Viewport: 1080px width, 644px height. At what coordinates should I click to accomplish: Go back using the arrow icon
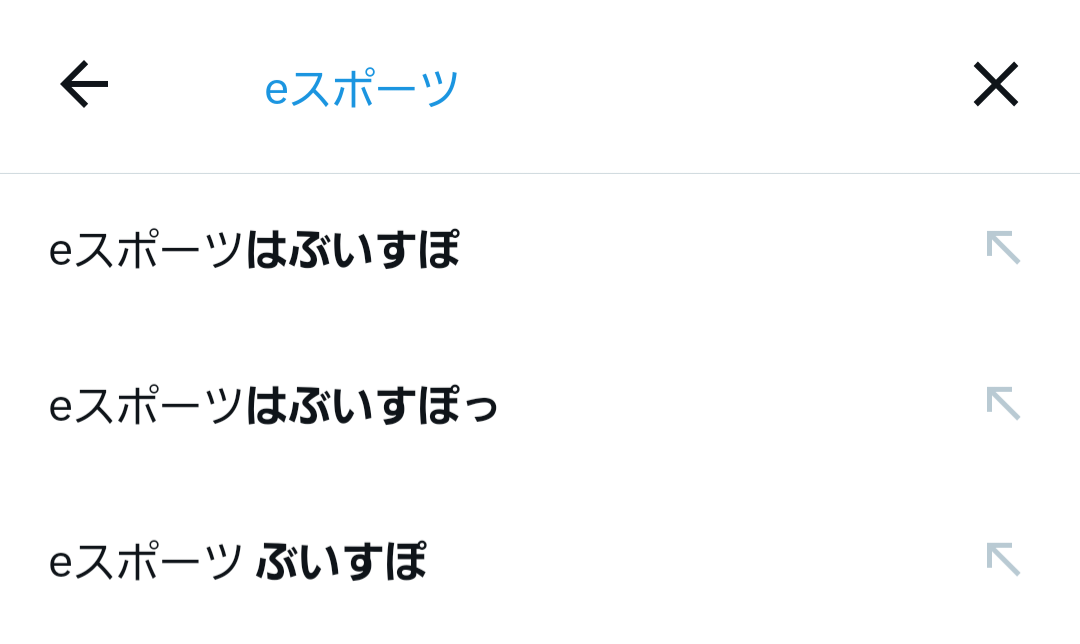[x=84, y=85]
